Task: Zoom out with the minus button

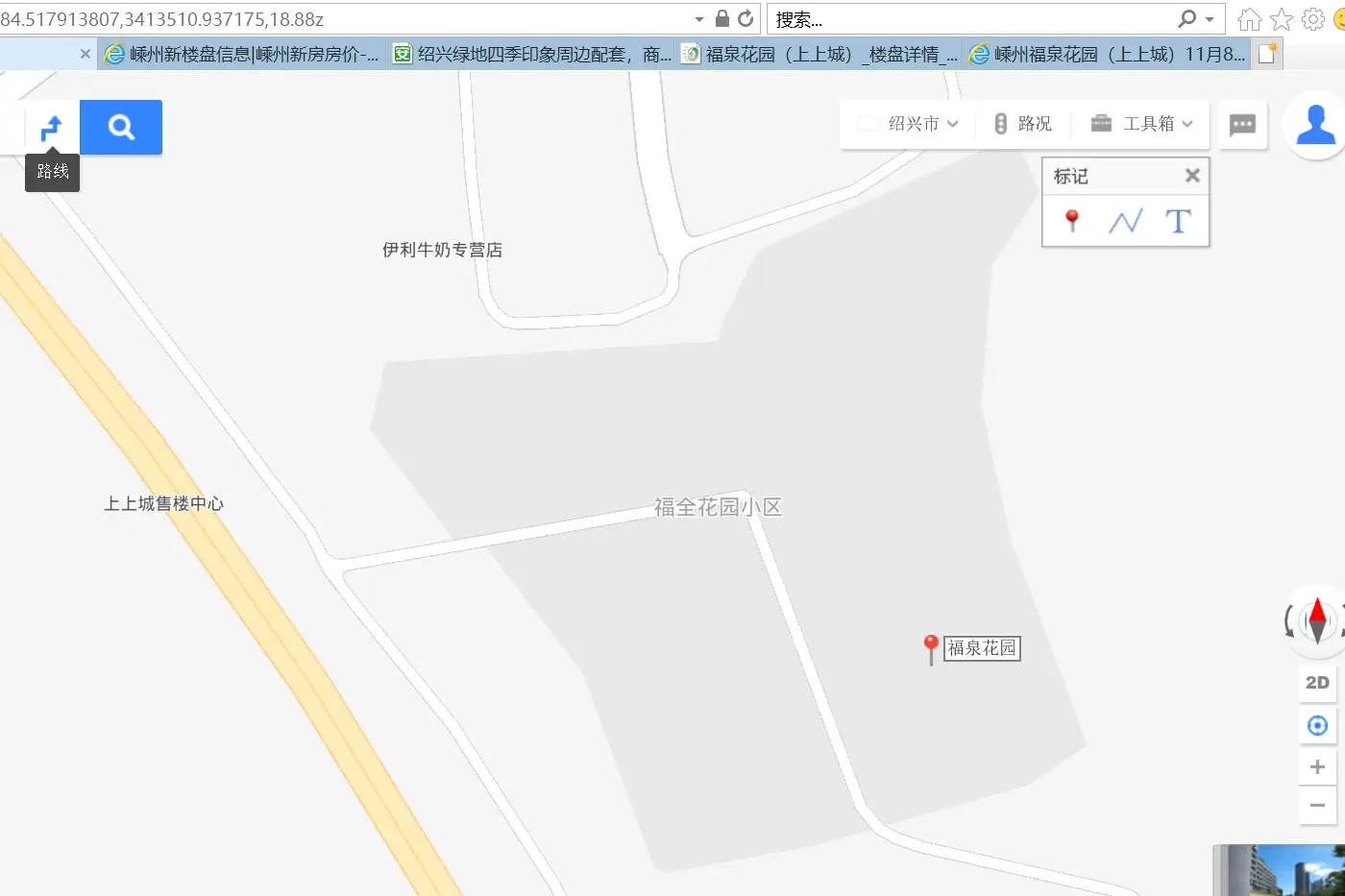Action: point(1317,806)
